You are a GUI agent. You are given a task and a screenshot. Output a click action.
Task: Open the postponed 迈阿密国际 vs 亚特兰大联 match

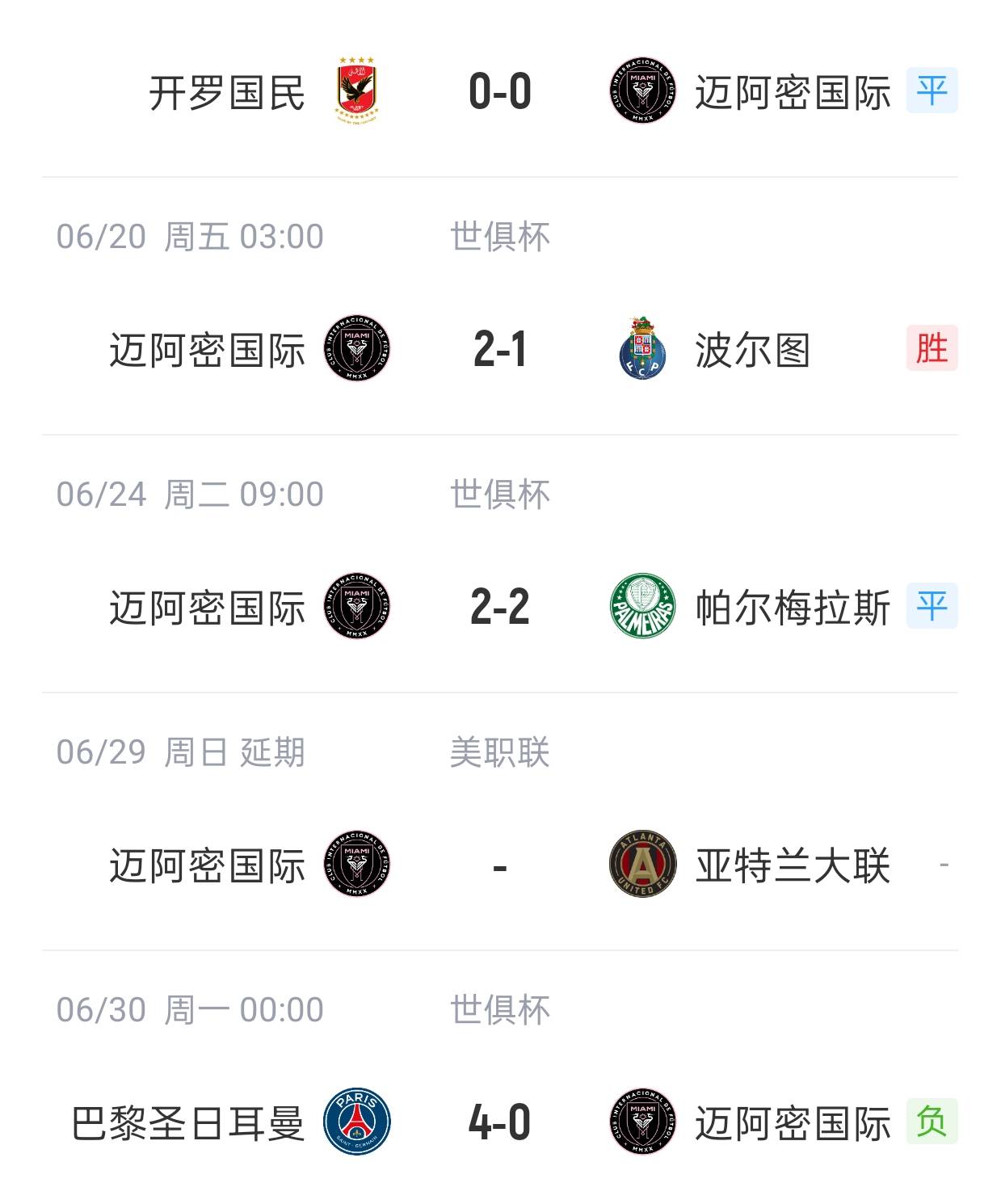click(499, 865)
